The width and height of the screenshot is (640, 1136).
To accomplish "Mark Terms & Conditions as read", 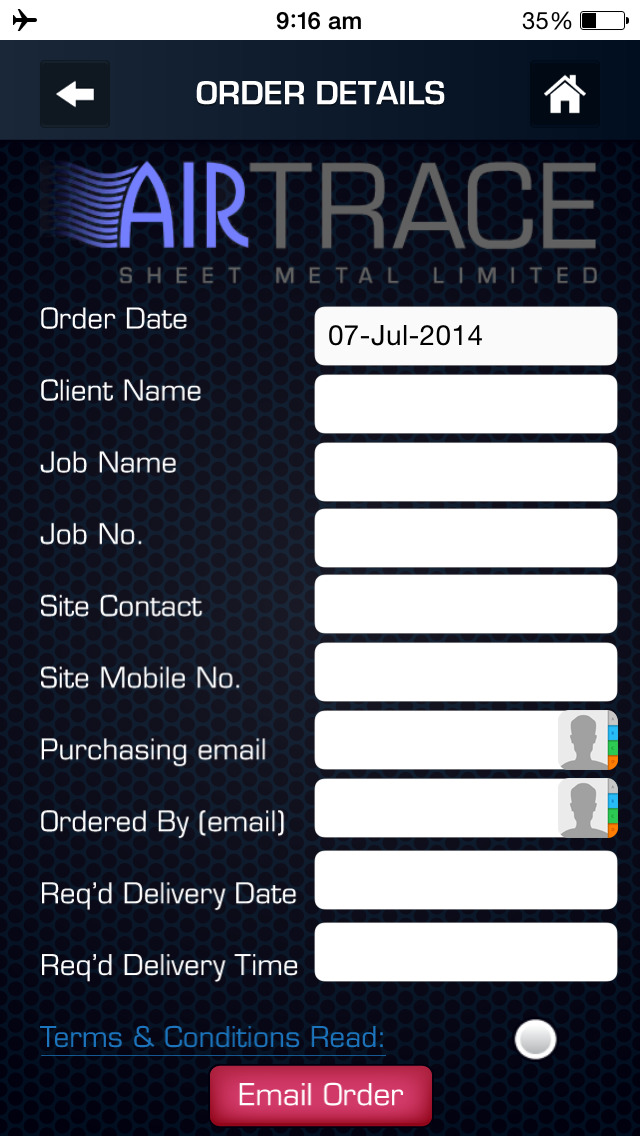I will point(535,1039).
